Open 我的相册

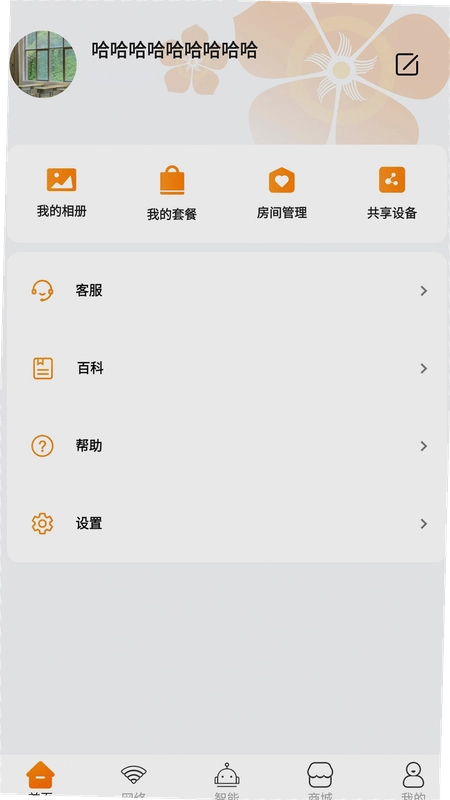click(62, 193)
